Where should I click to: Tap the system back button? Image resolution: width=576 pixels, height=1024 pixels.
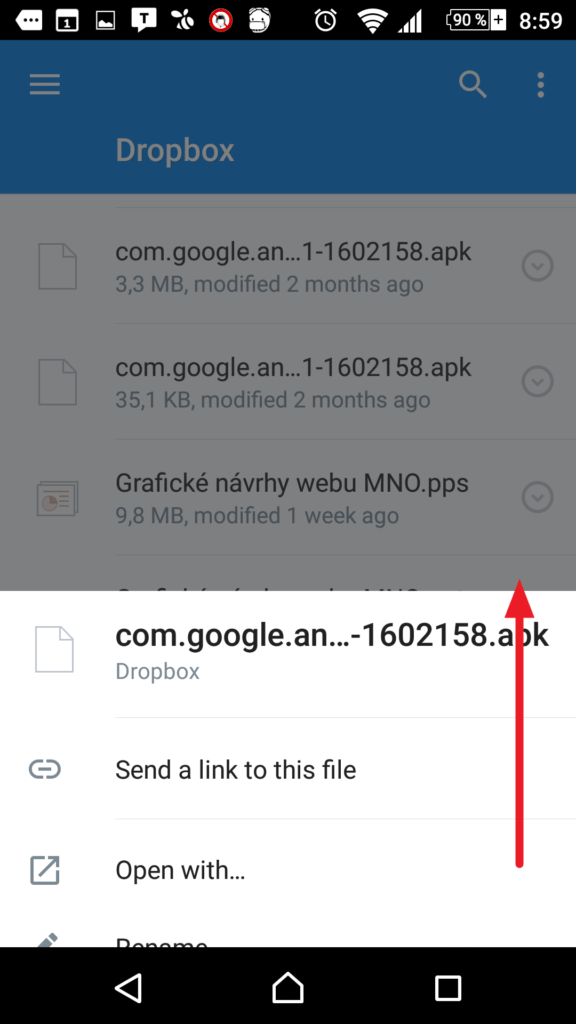129,987
